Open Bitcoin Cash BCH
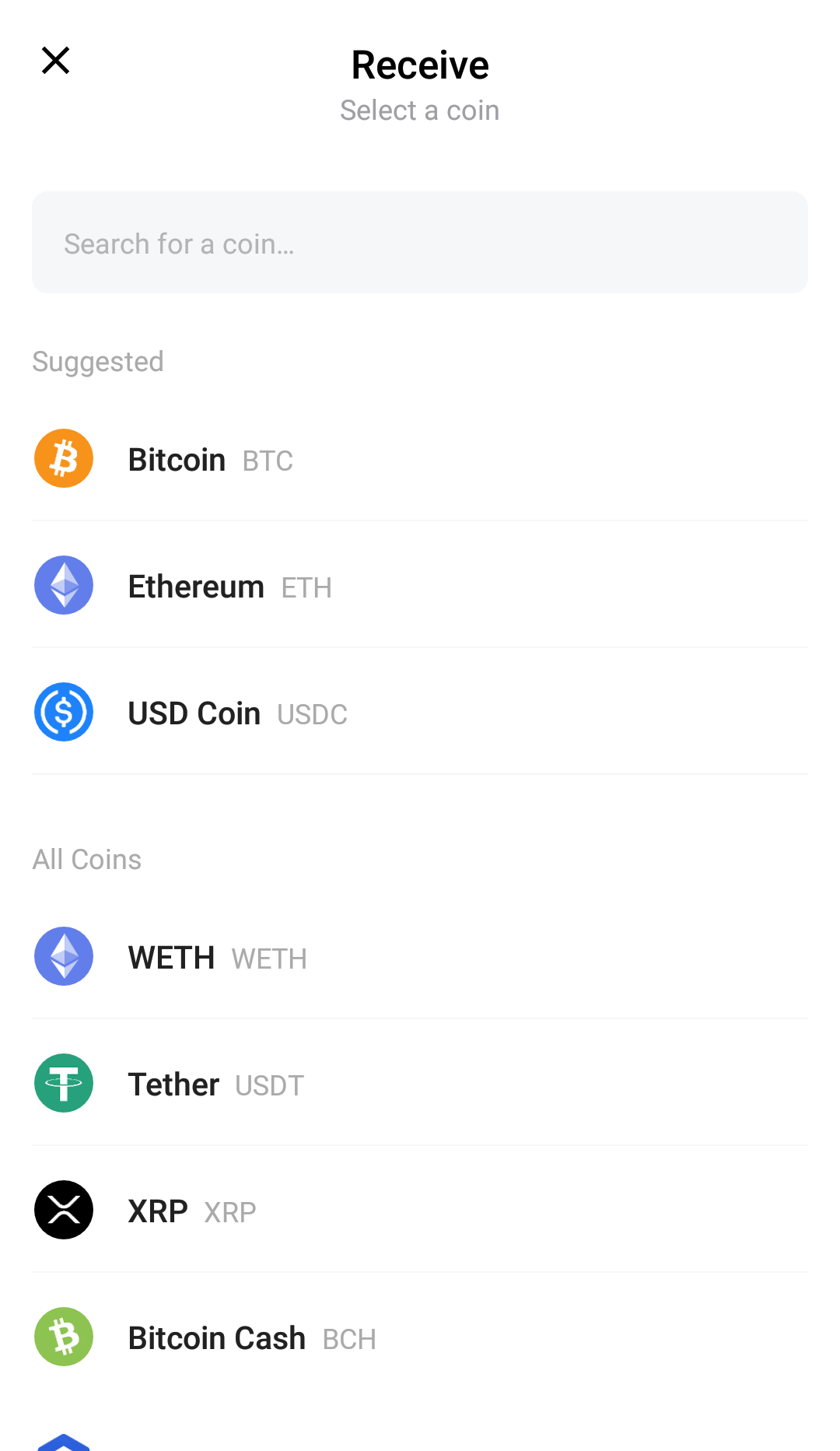This screenshot has height=1451, width=840. 420,1337
